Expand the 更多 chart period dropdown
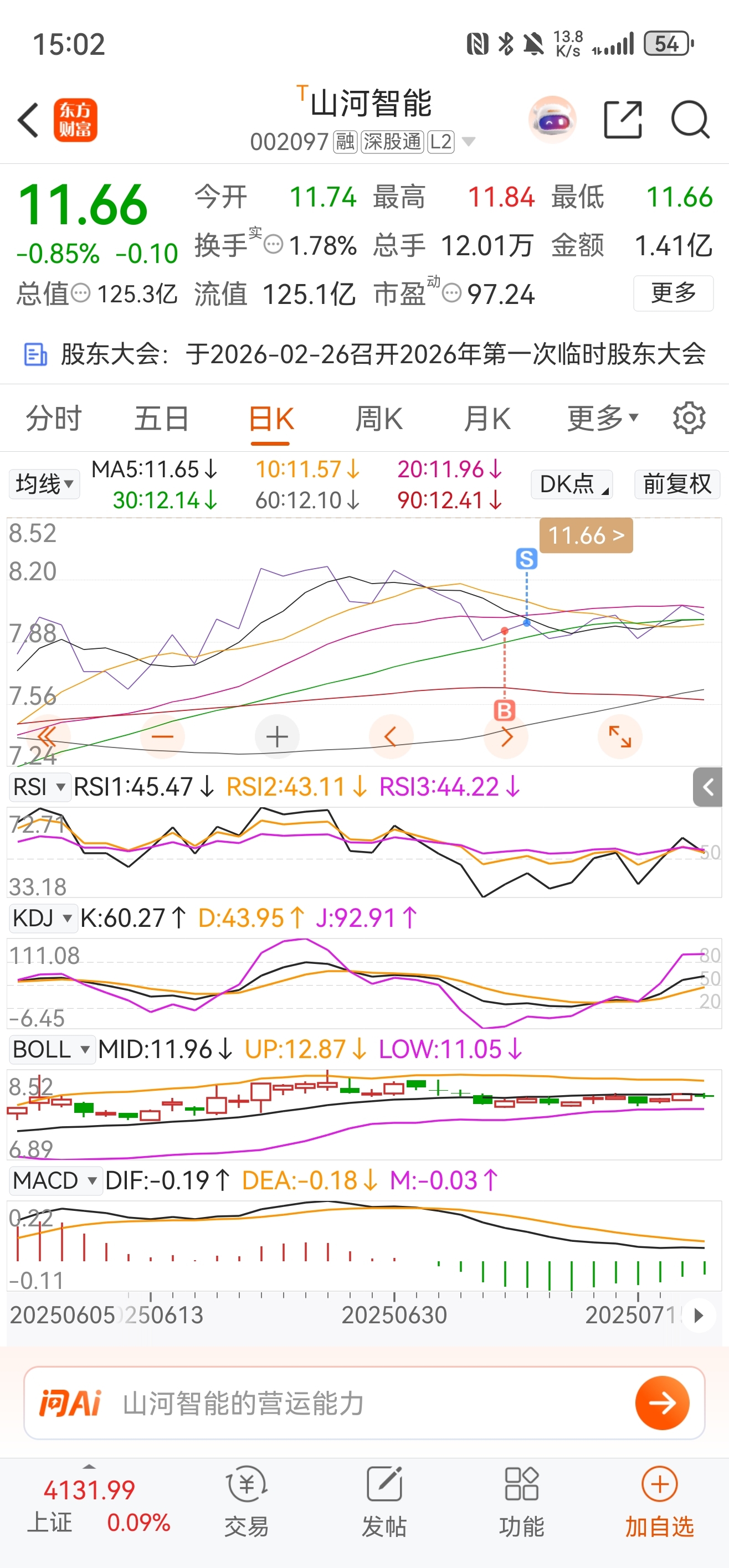The image size is (729, 1568). [x=602, y=419]
